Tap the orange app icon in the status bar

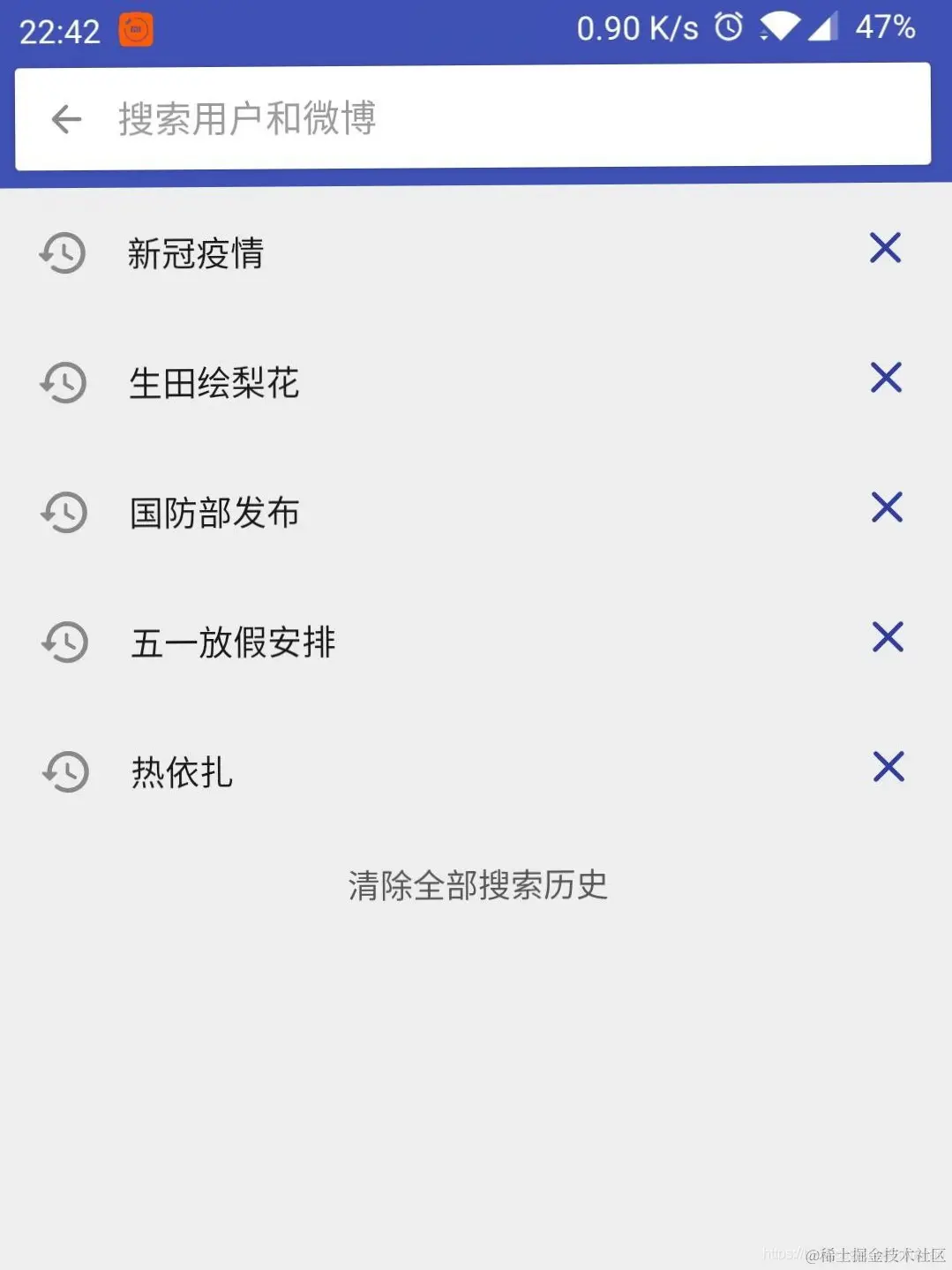(x=134, y=29)
